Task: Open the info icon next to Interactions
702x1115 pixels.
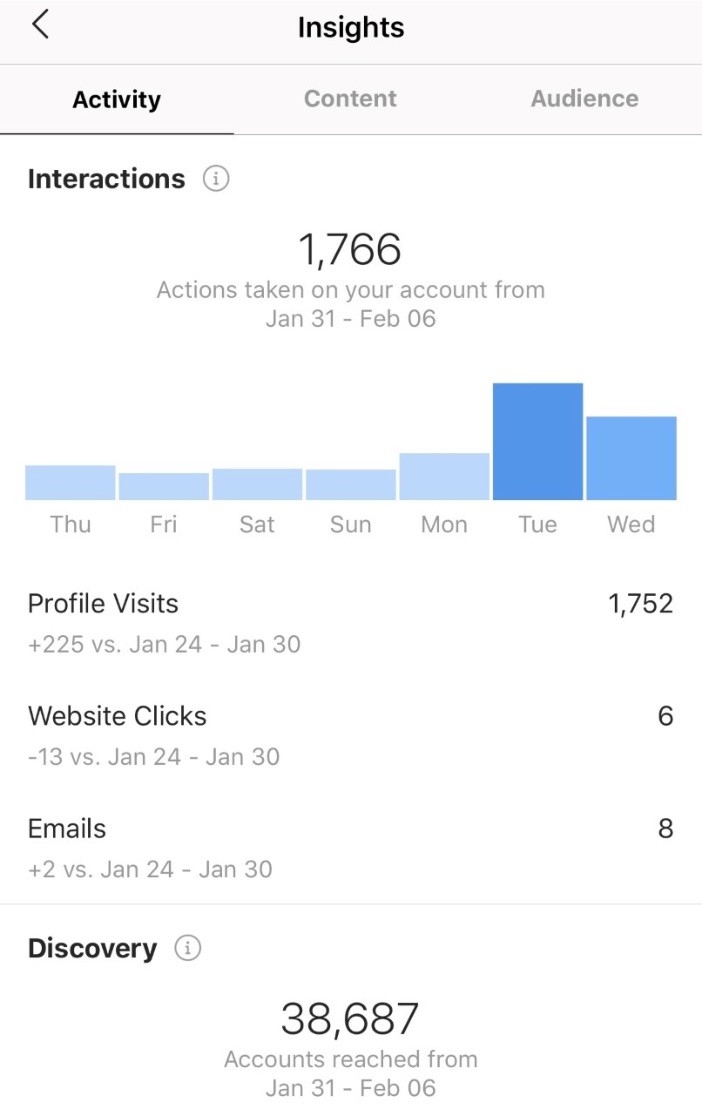Action: 216,179
